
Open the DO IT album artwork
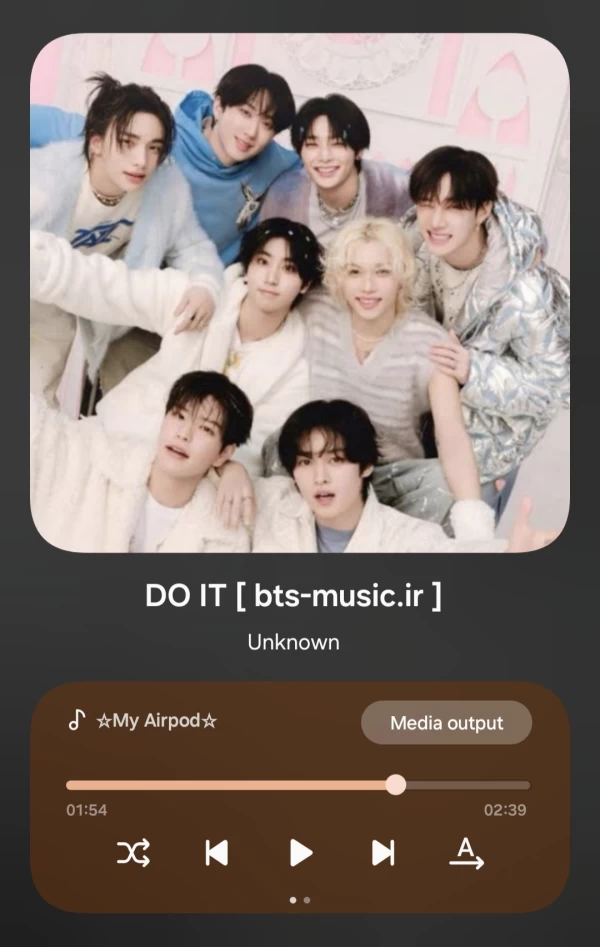click(x=300, y=293)
